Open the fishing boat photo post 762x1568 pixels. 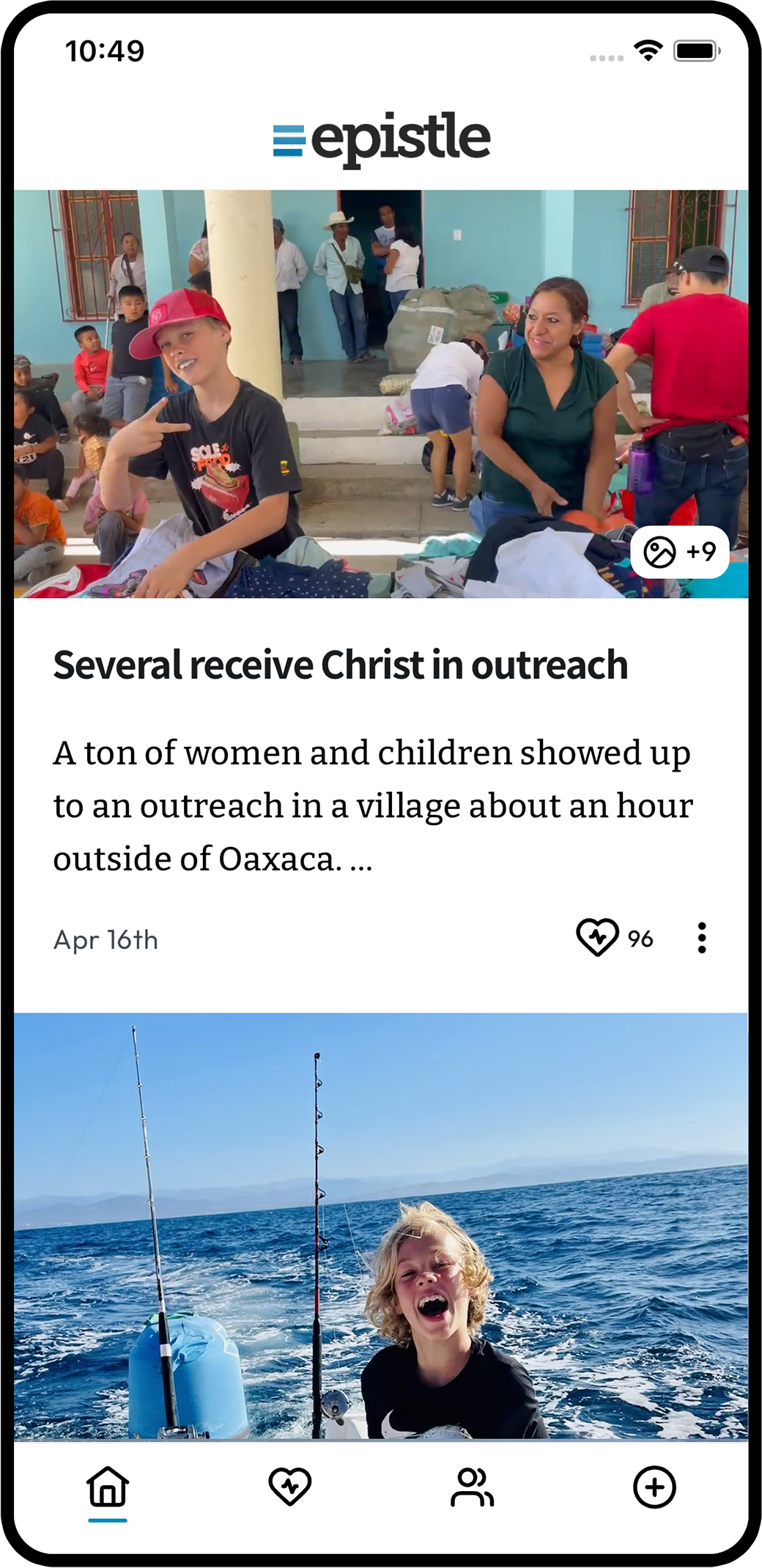381,1224
